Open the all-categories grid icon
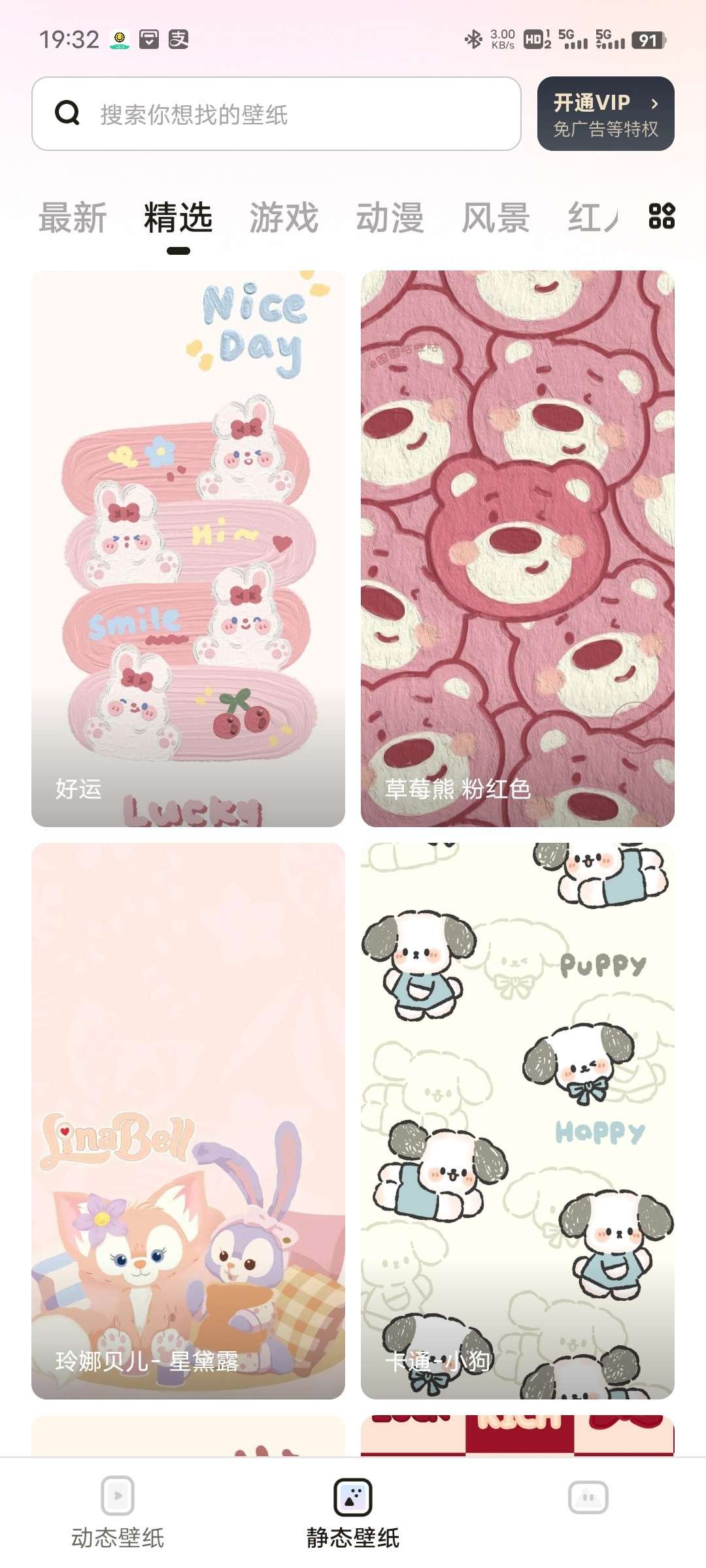706x1568 pixels. click(661, 216)
